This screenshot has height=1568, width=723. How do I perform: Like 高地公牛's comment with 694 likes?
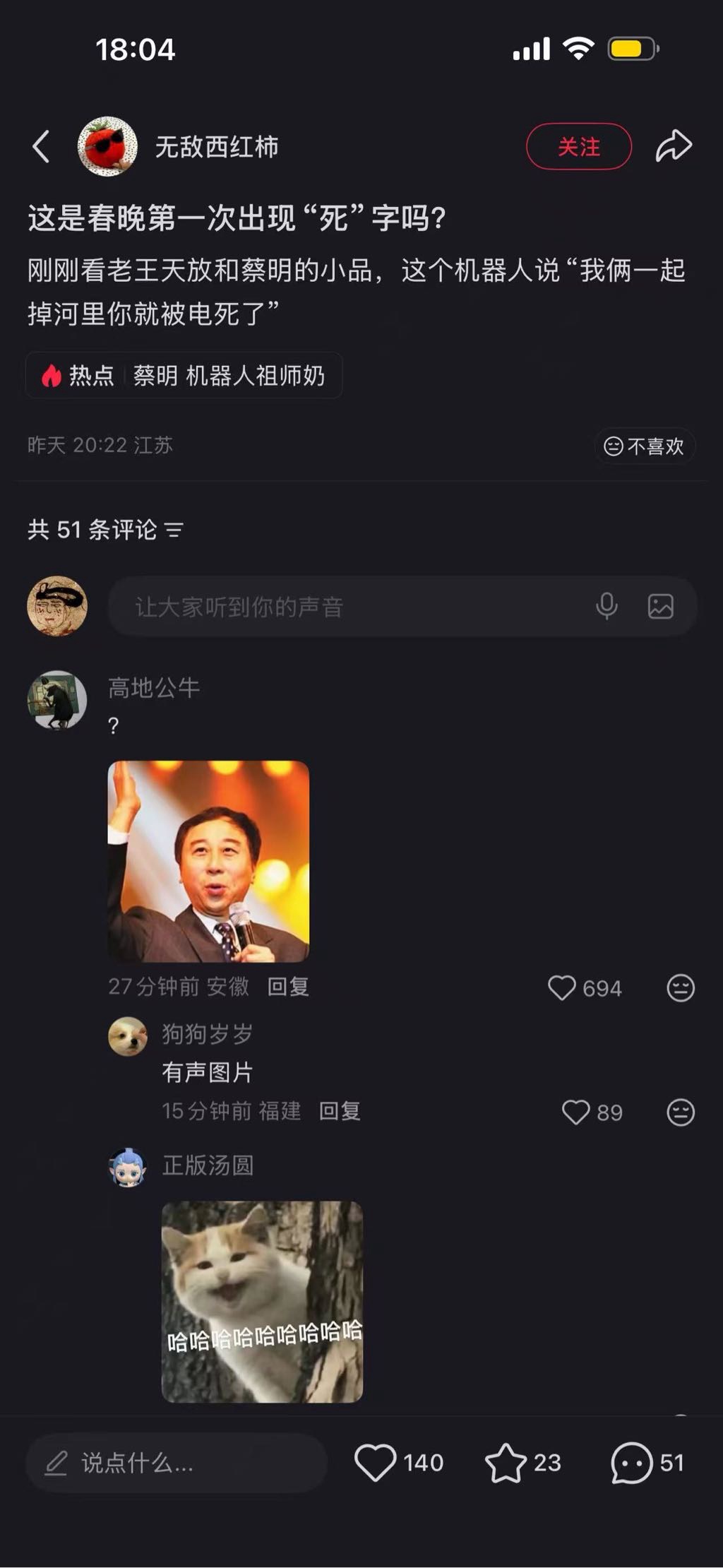pyautogui.click(x=562, y=987)
